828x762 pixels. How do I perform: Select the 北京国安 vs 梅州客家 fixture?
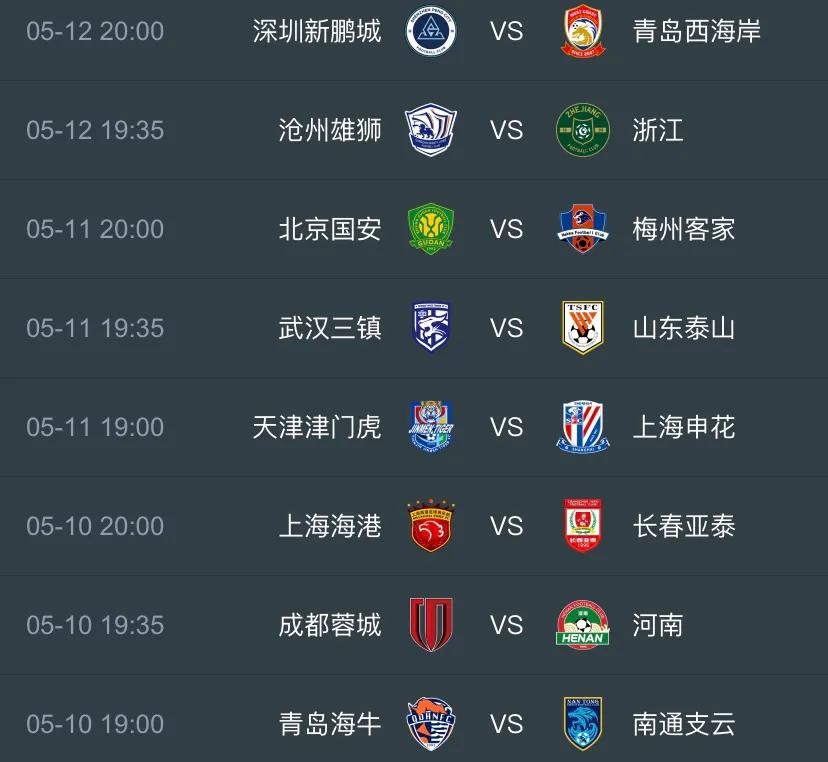pos(506,229)
